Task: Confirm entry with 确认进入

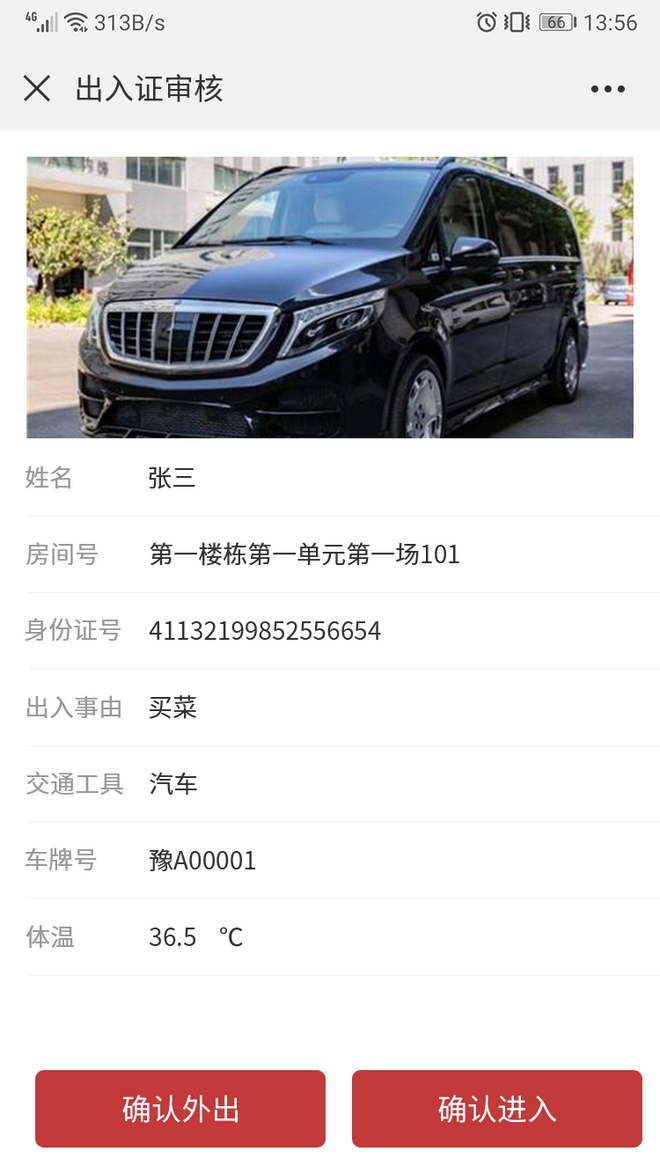Action: tap(497, 1109)
